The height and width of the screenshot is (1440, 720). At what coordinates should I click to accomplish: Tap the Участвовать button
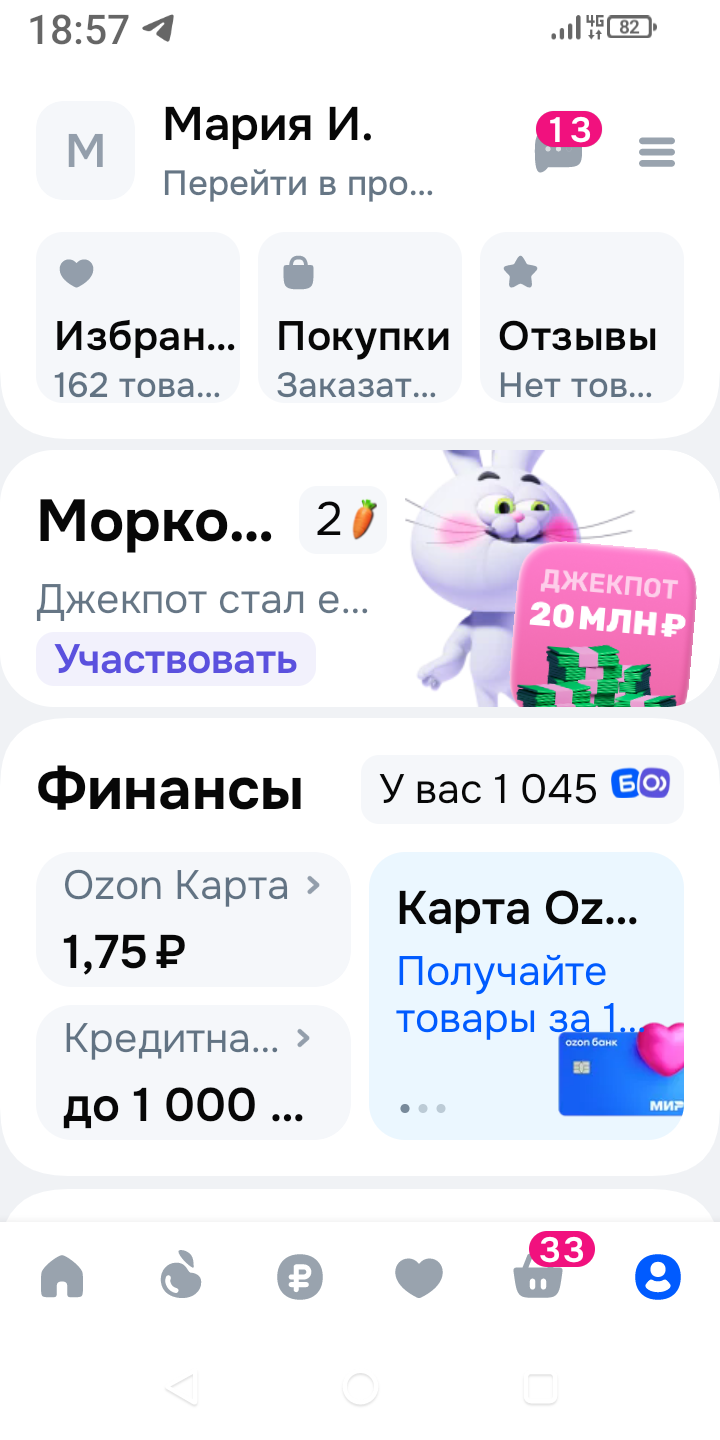coord(176,659)
